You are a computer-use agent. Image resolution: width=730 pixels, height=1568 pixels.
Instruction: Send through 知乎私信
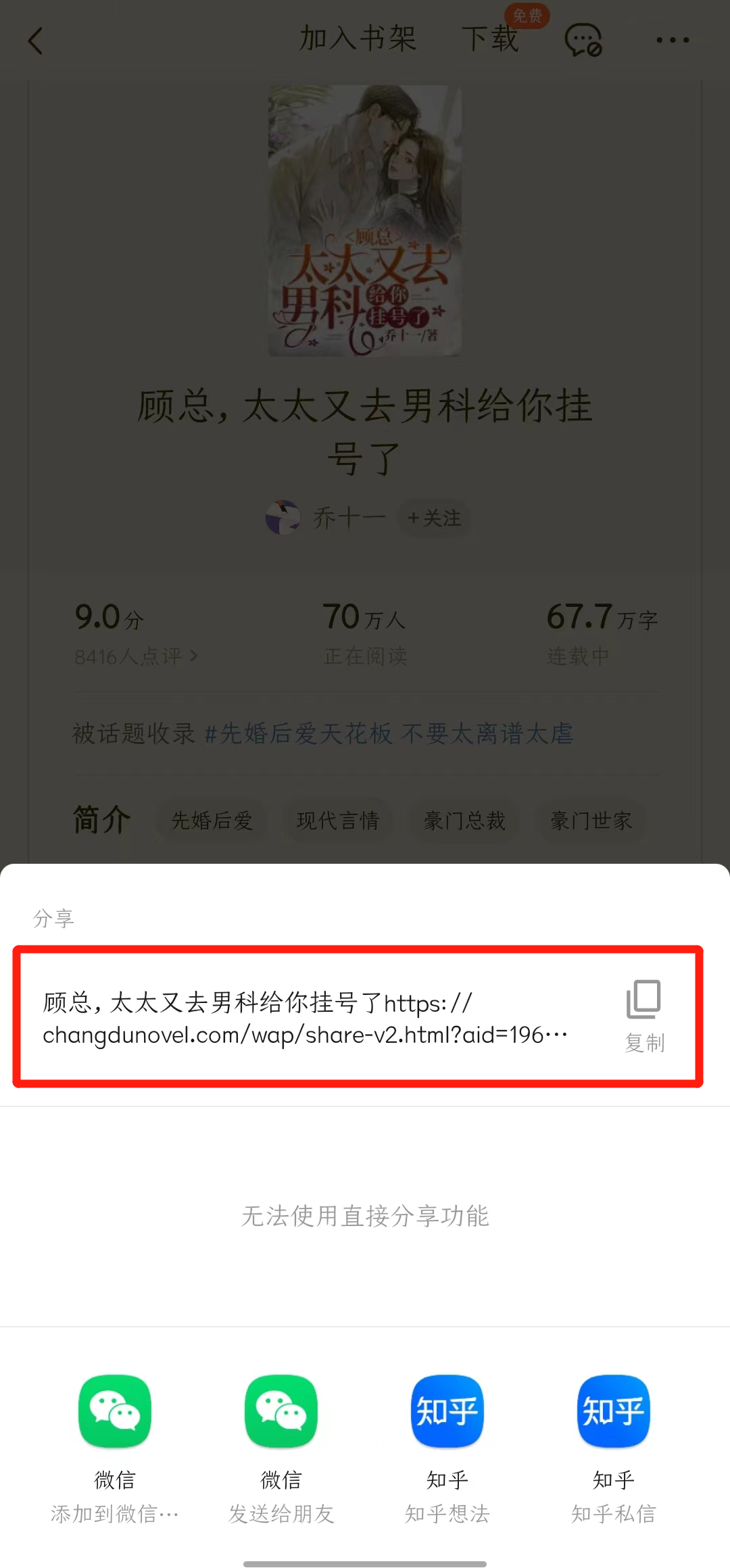click(613, 1413)
